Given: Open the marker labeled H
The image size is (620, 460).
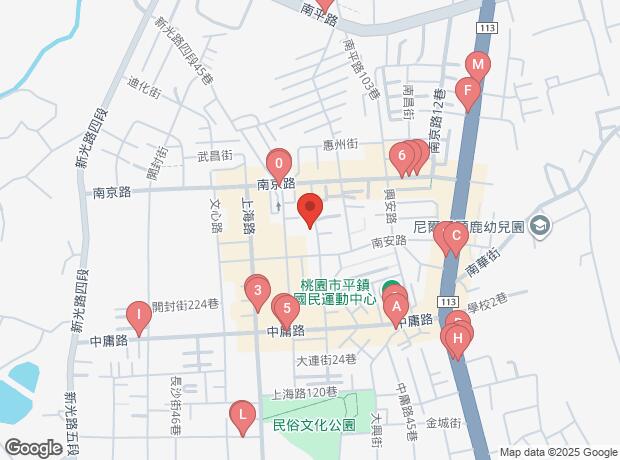Looking at the screenshot, I should click(x=458, y=338).
